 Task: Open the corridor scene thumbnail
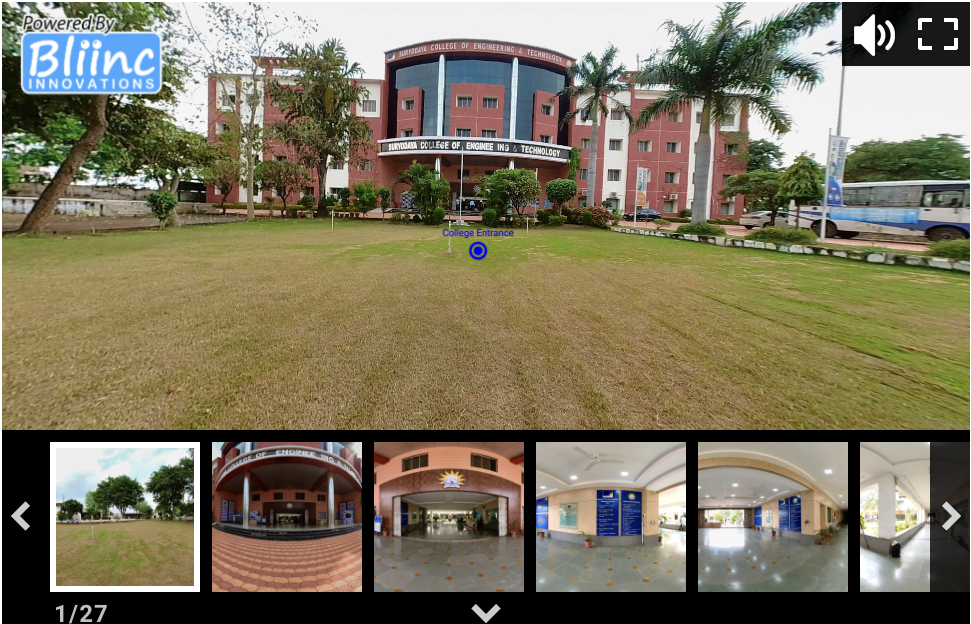[894, 517]
